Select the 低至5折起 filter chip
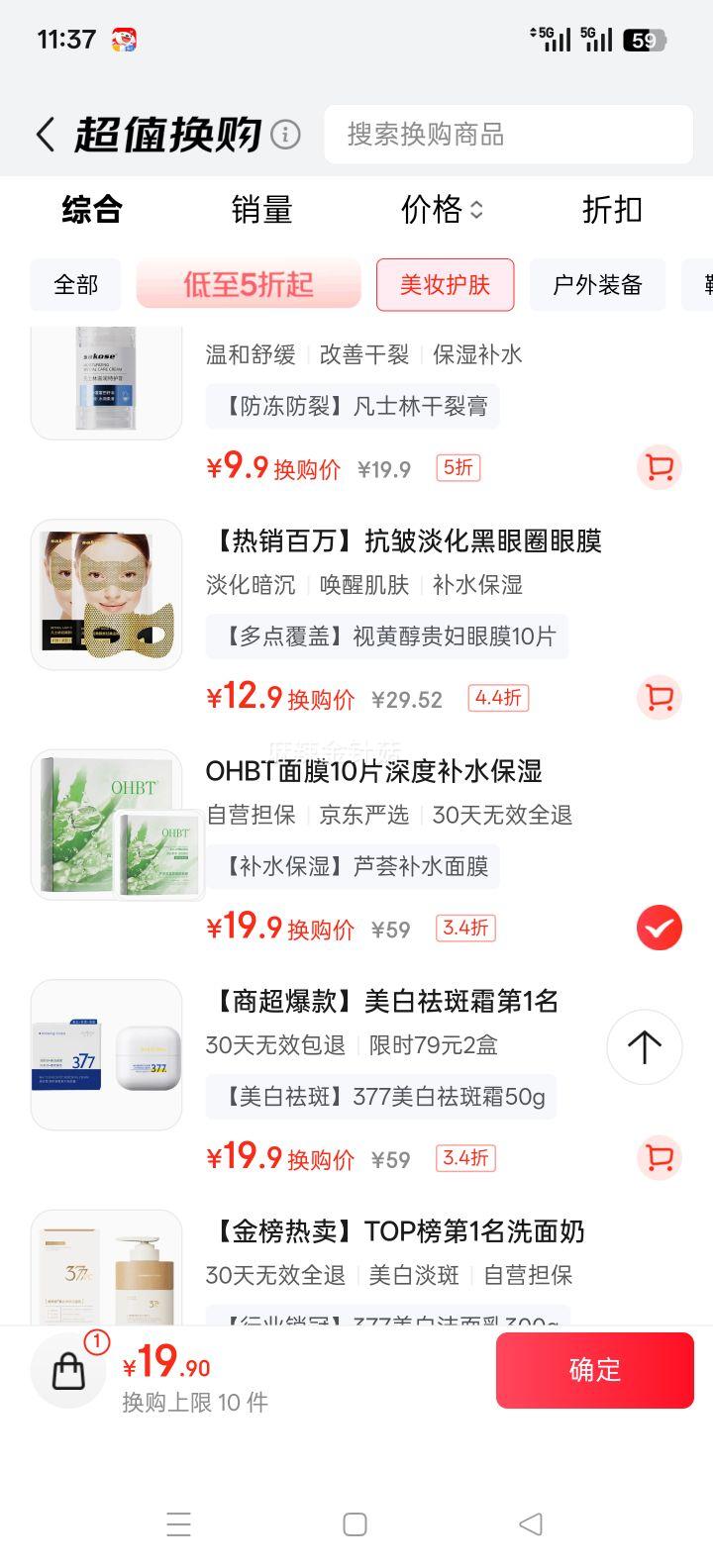Image resolution: width=713 pixels, height=1568 pixels. [249, 285]
